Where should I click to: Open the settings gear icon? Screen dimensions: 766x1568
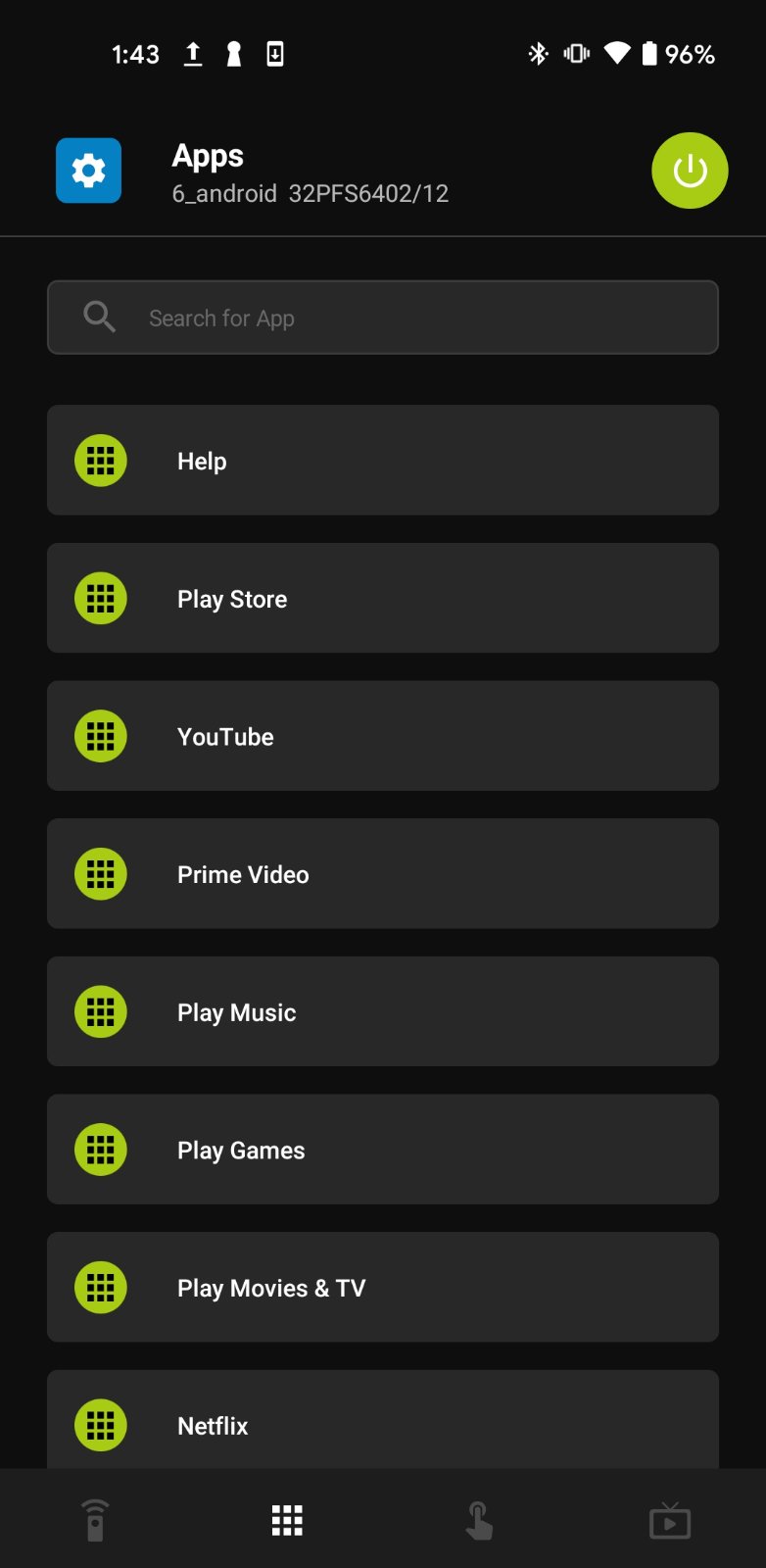88,171
